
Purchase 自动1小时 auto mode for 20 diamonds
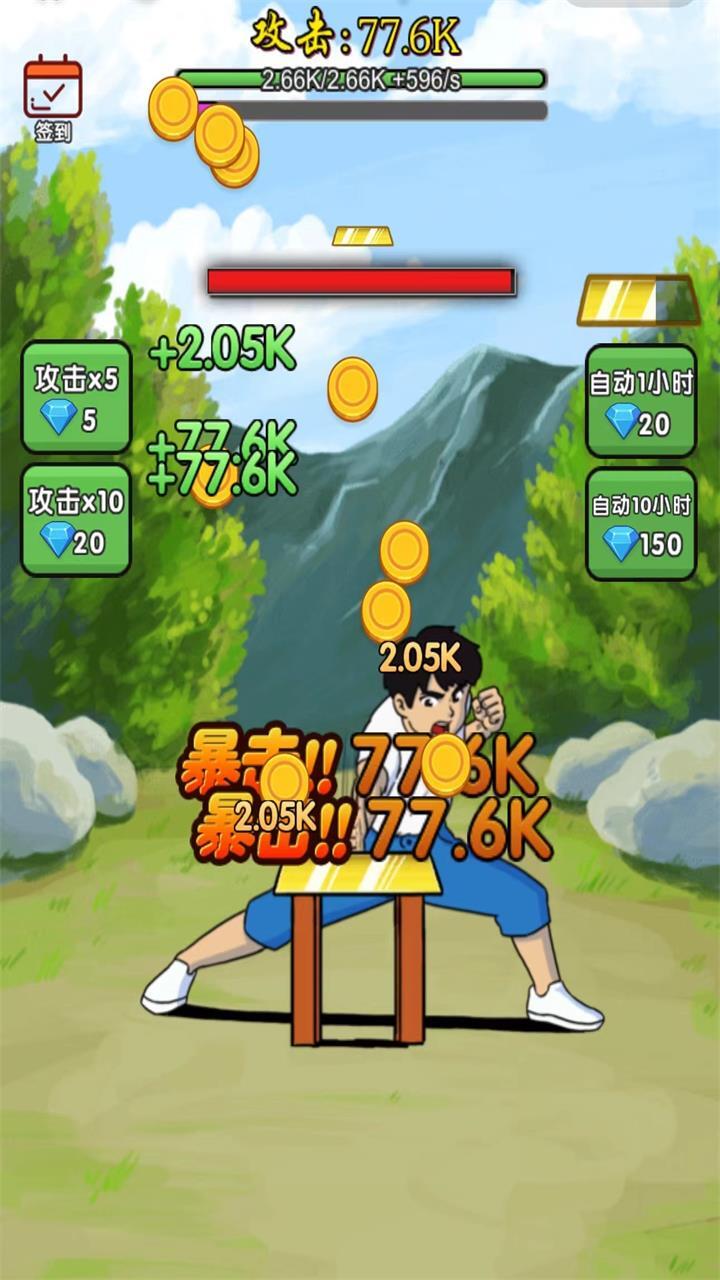pos(640,402)
